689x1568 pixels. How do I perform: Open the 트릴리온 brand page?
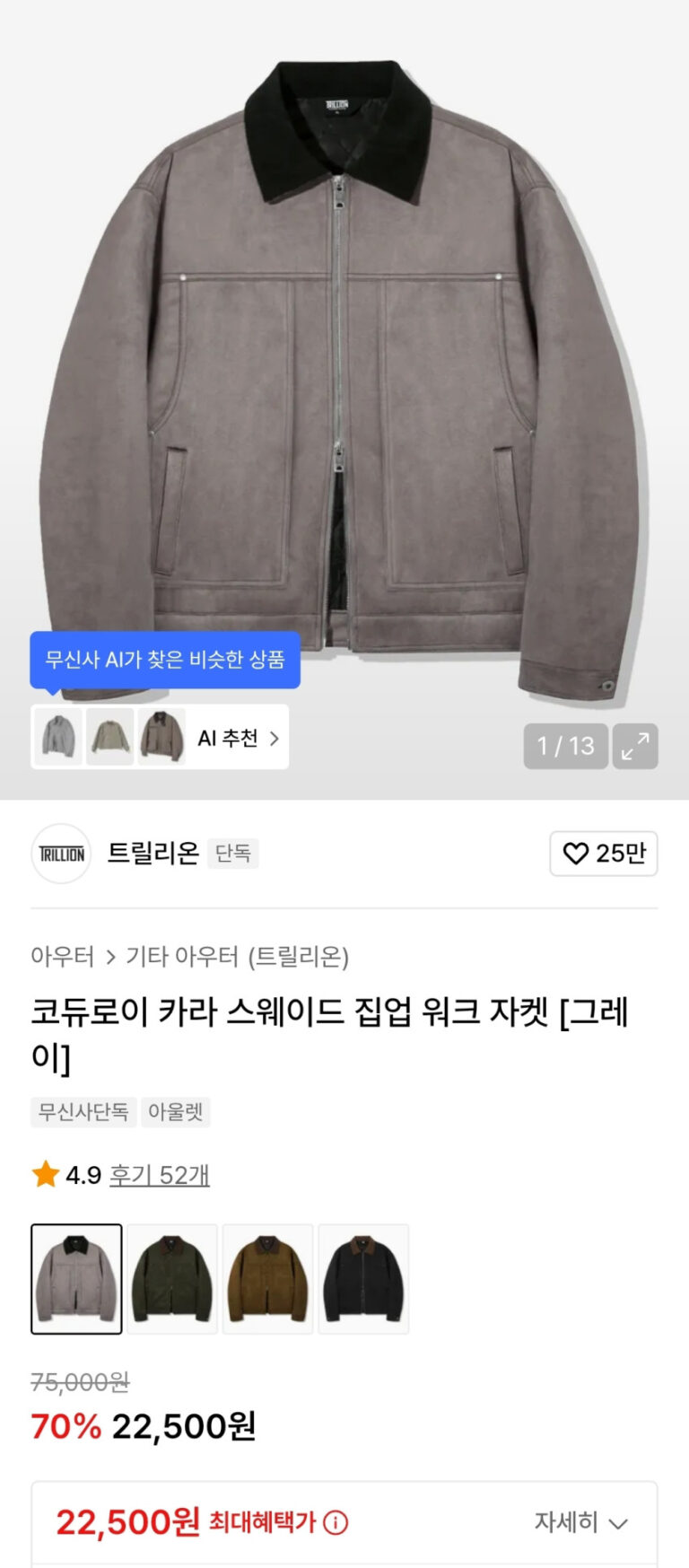click(153, 853)
